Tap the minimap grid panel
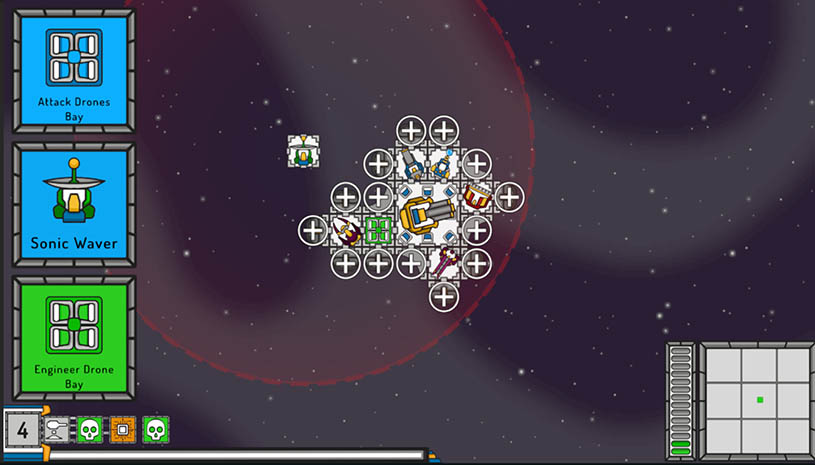 [758, 399]
